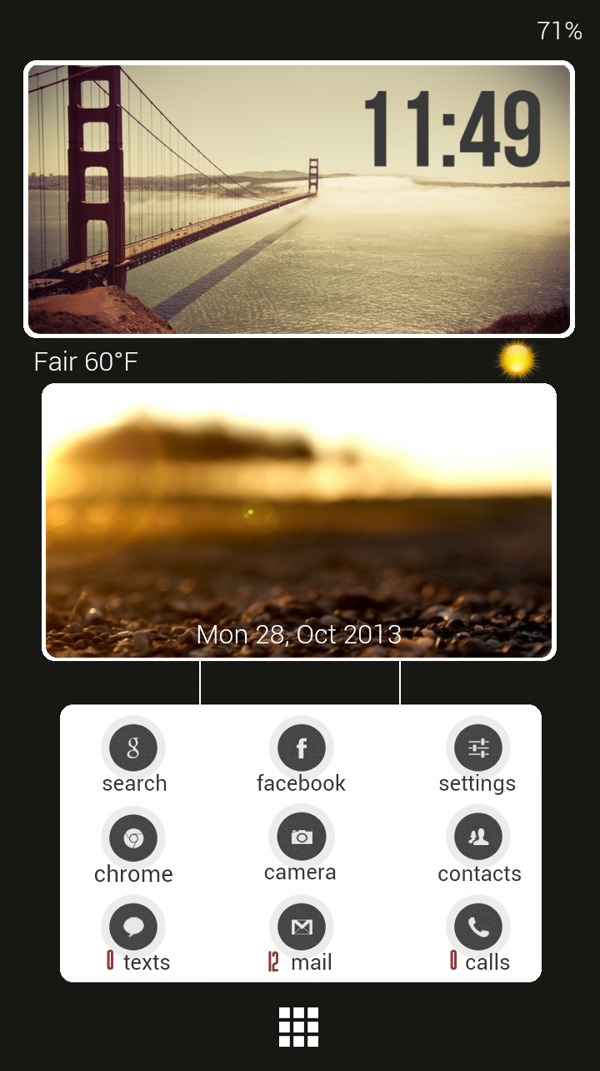This screenshot has width=600, height=1071.
Task: Open the settings shortcut
Action: click(x=478, y=748)
